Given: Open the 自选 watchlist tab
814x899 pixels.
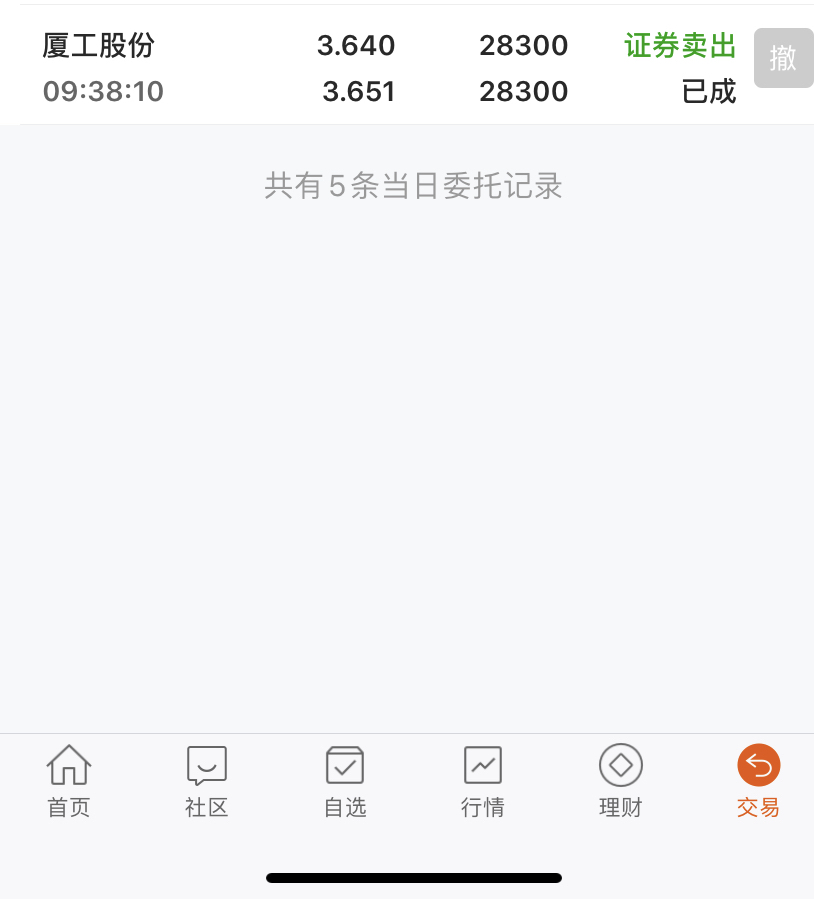Looking at the screenshot, I should pyautogui.click(x=345, y=781).
